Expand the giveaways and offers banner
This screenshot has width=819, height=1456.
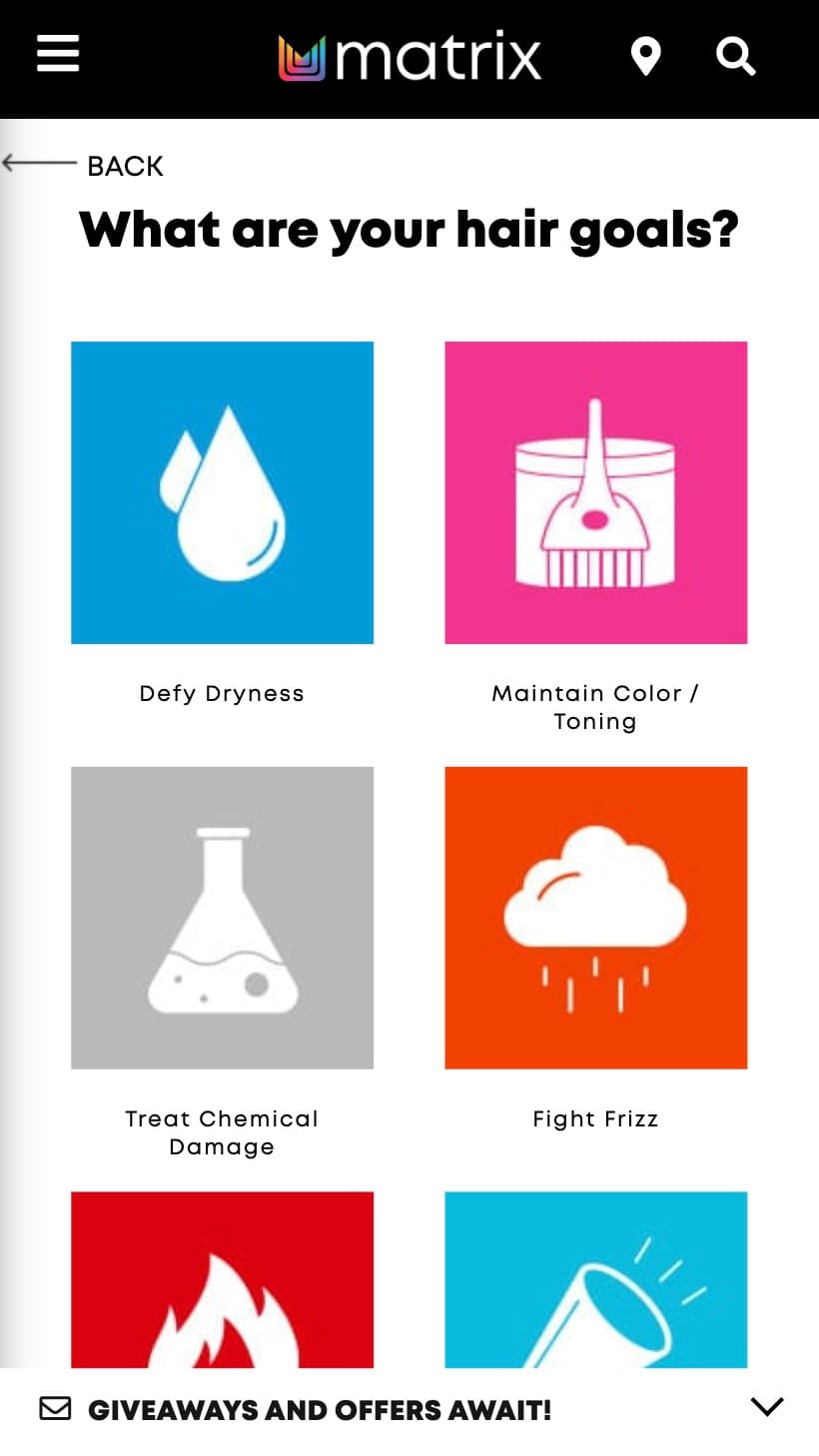766,1407
